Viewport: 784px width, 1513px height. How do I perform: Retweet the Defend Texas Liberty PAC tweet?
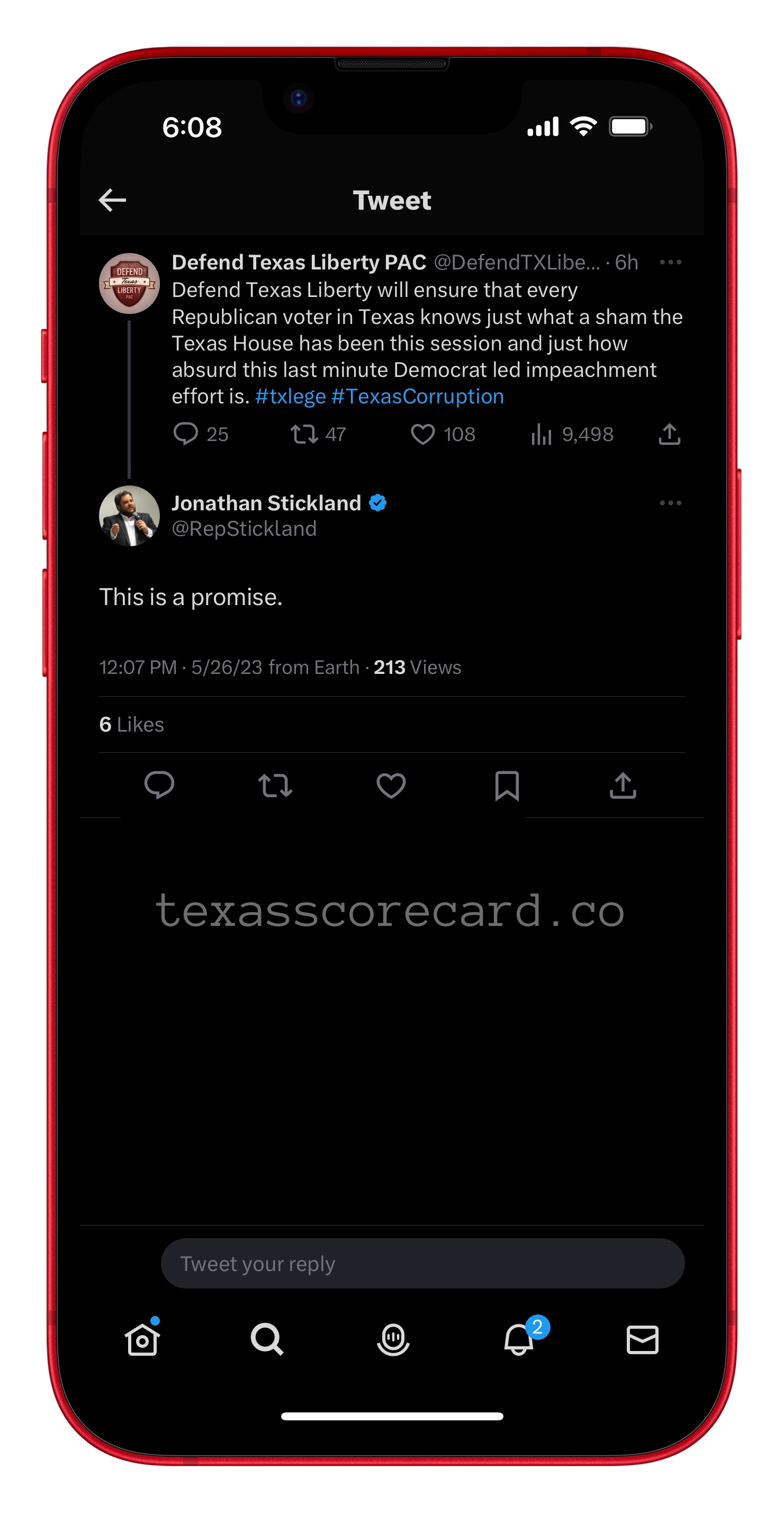coord(304,434)
